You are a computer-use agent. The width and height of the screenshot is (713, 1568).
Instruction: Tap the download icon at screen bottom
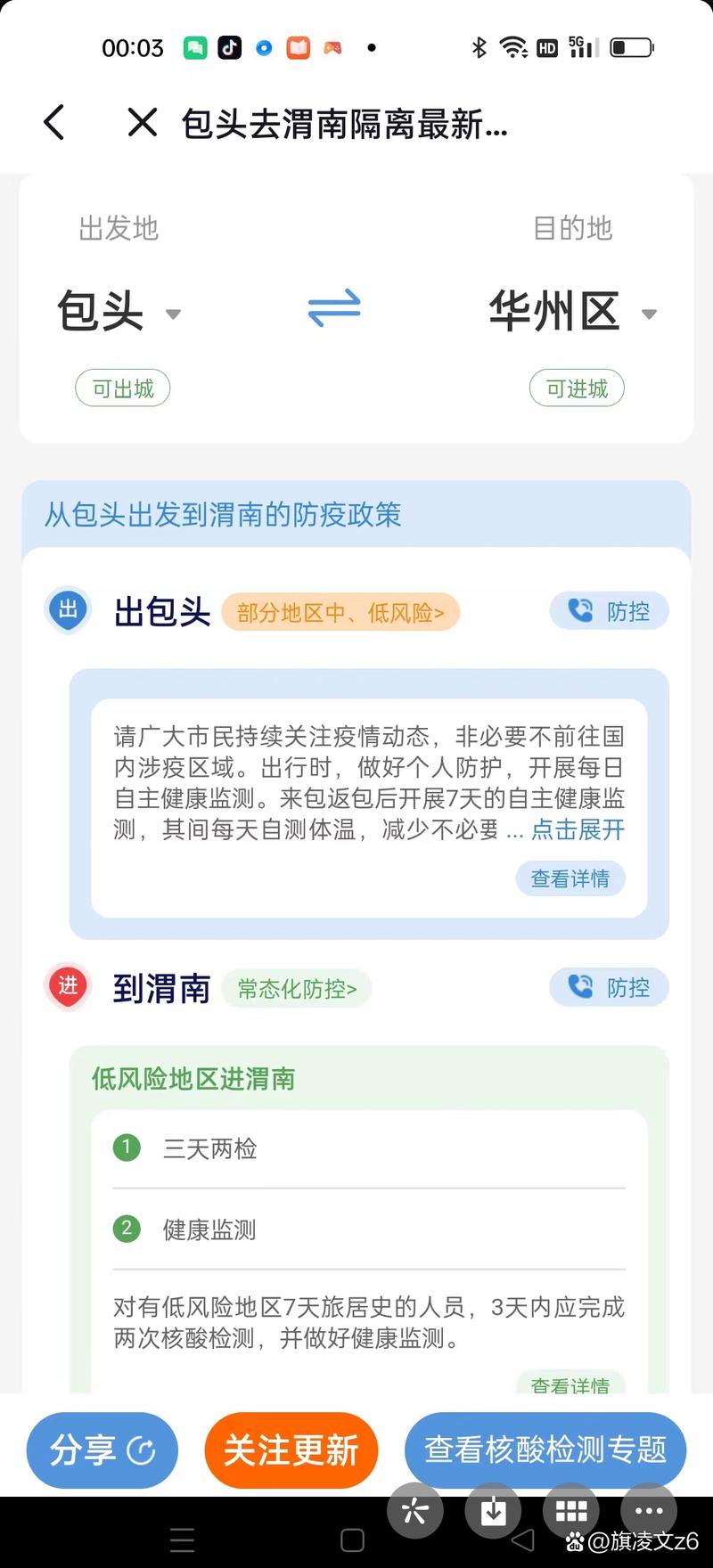pos(493,1510)
